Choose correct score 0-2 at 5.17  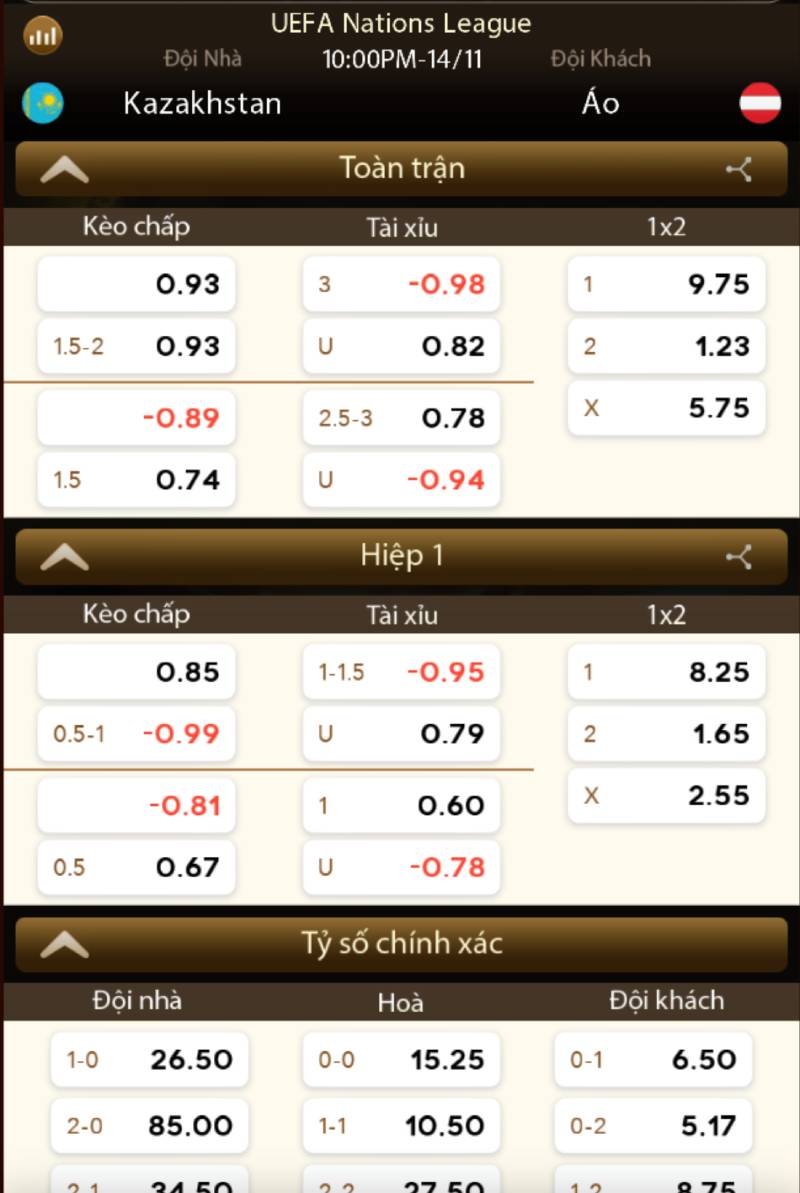[x=653, y=1126]
